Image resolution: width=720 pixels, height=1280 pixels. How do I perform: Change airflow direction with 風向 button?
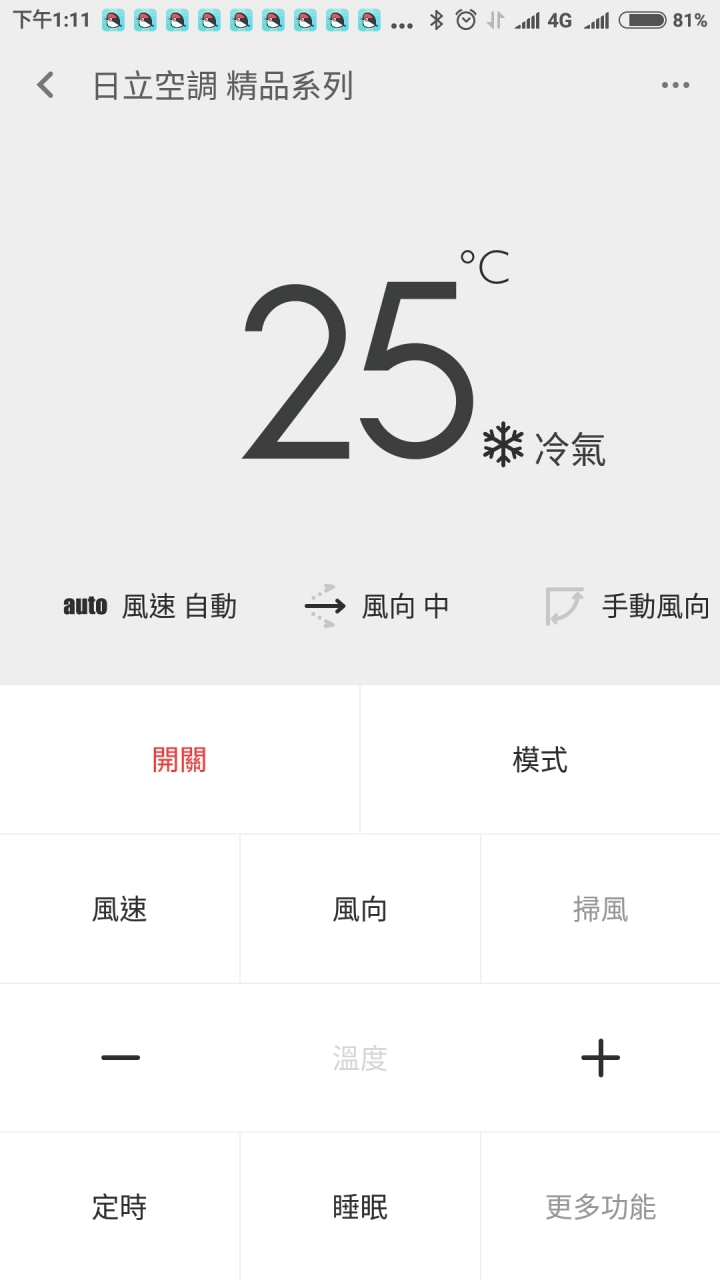(360, 909)
